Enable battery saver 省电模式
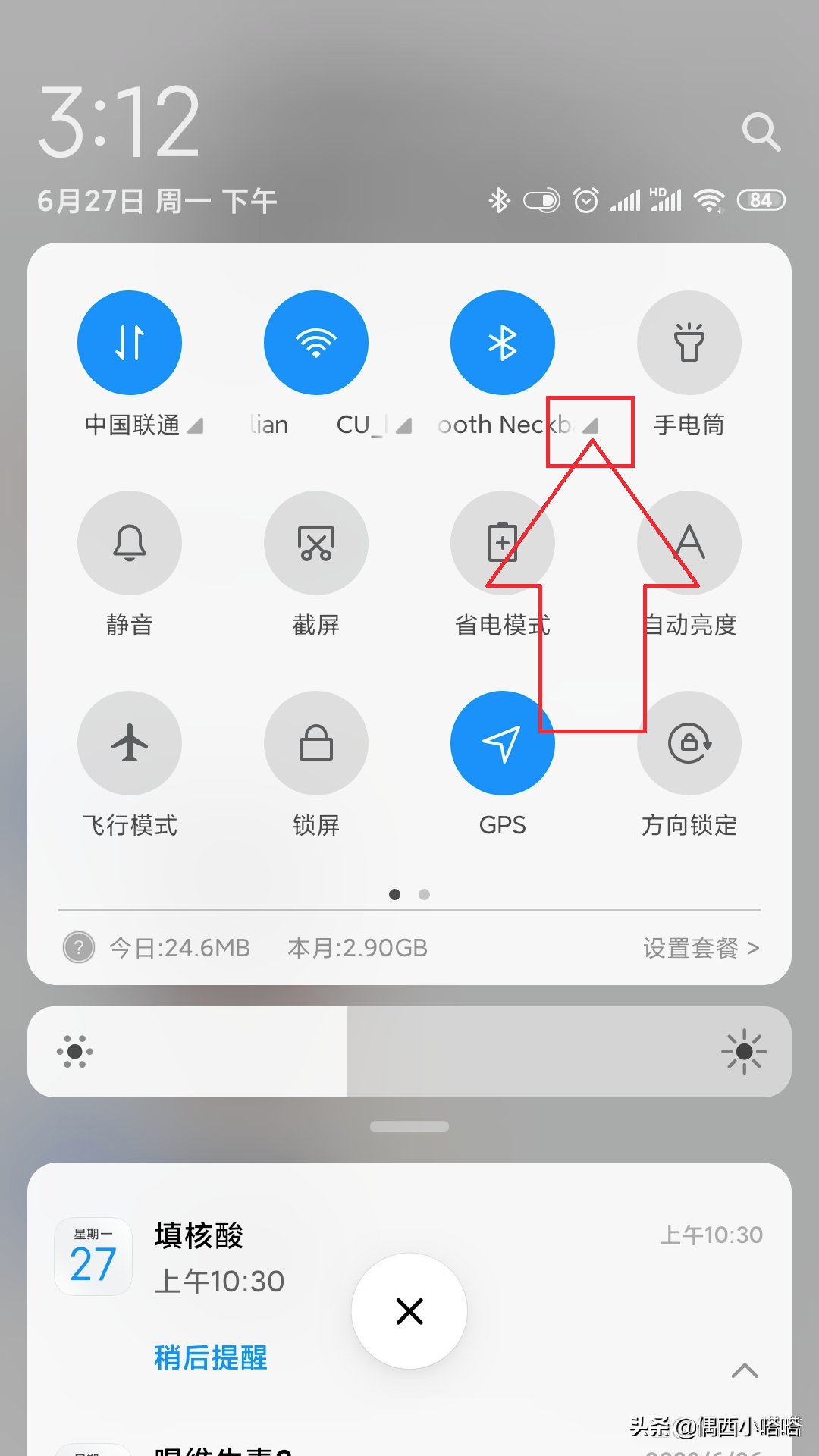The height and width of the screenshot is (1456, 819). pos(503,543)
